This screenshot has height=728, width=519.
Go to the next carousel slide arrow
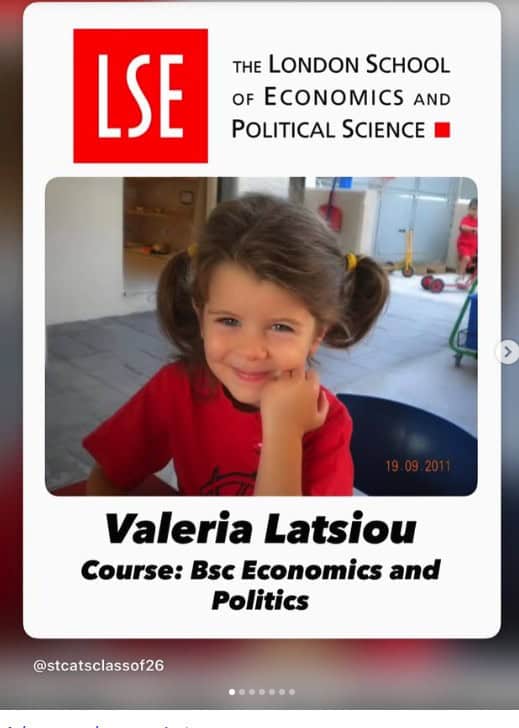click(x=507, y=352)
